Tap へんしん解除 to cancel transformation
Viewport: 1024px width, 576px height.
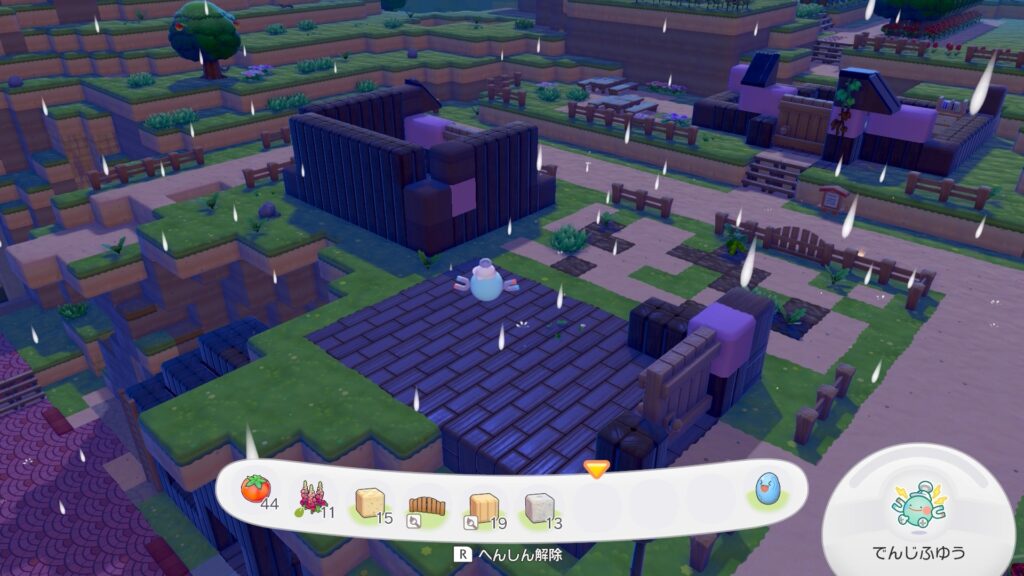(510, 555)
